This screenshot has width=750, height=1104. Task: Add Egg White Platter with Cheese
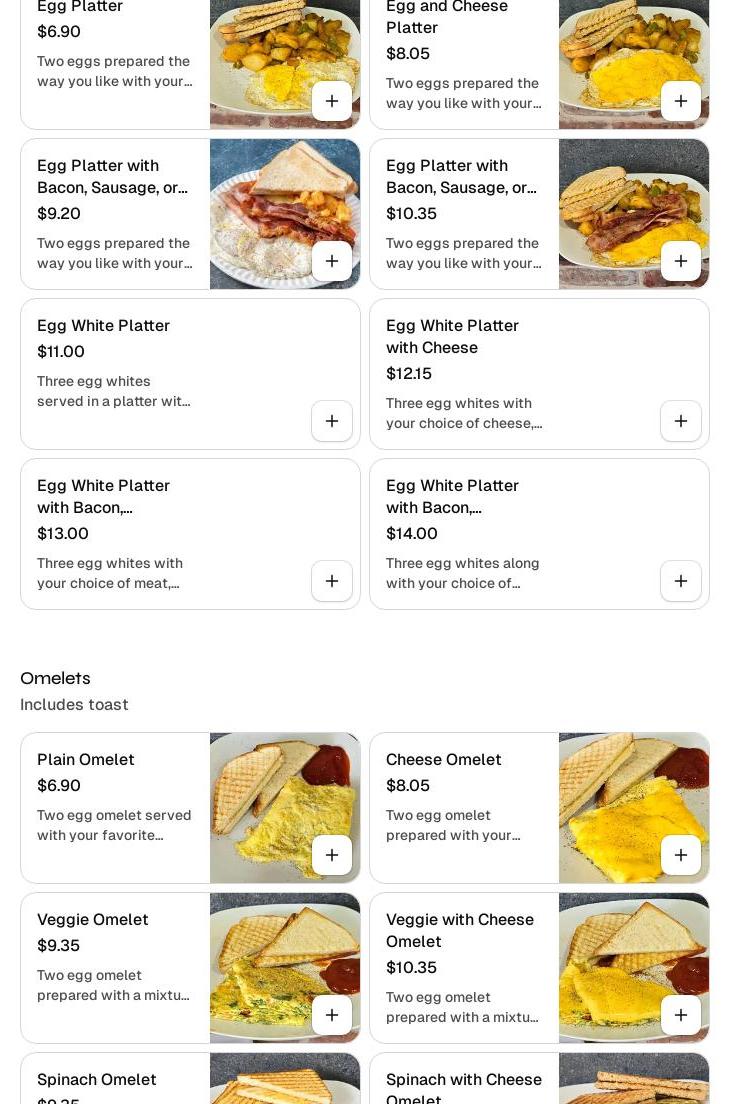681,421
